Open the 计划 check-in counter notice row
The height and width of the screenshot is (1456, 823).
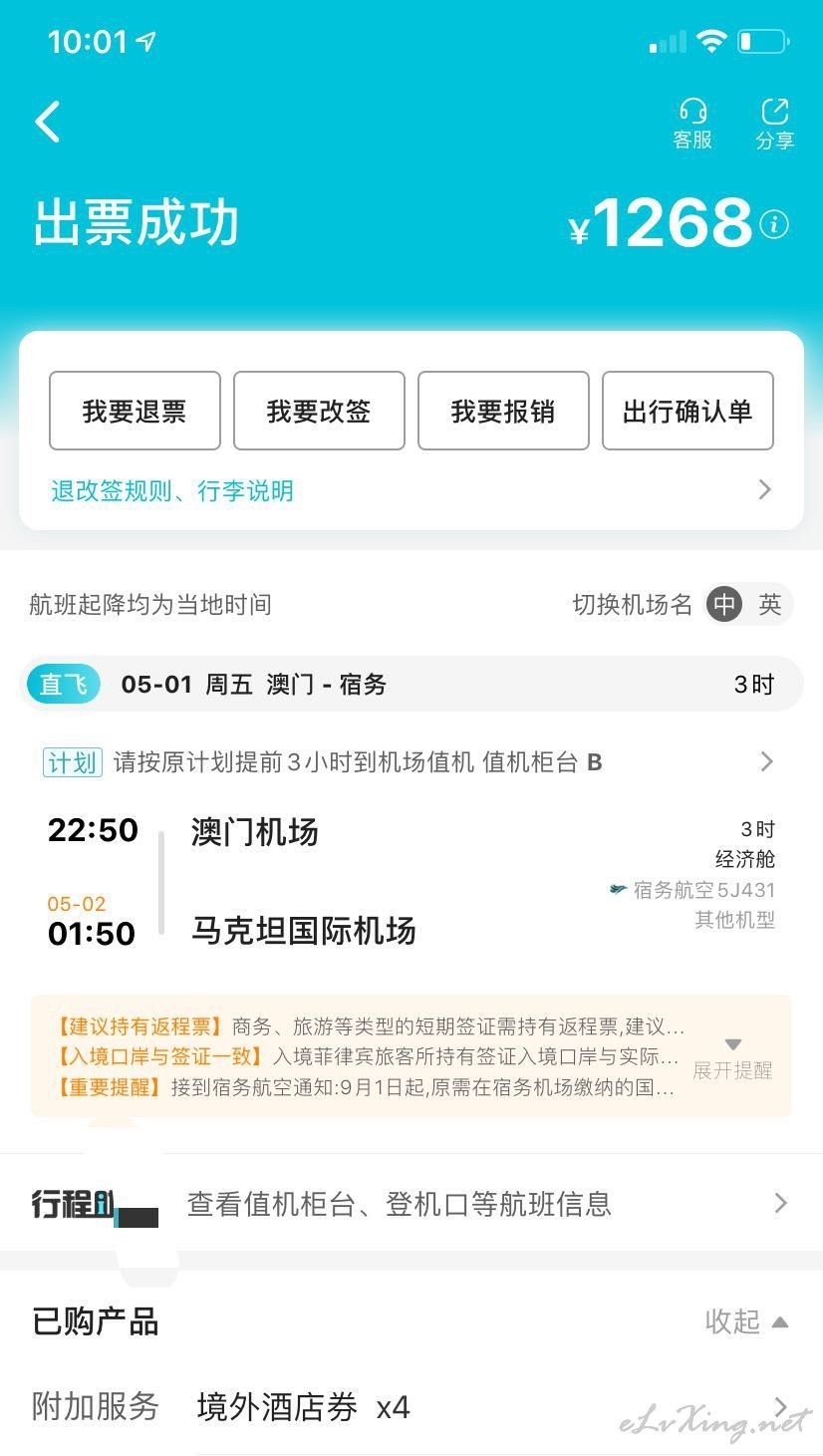click(410, 762)
